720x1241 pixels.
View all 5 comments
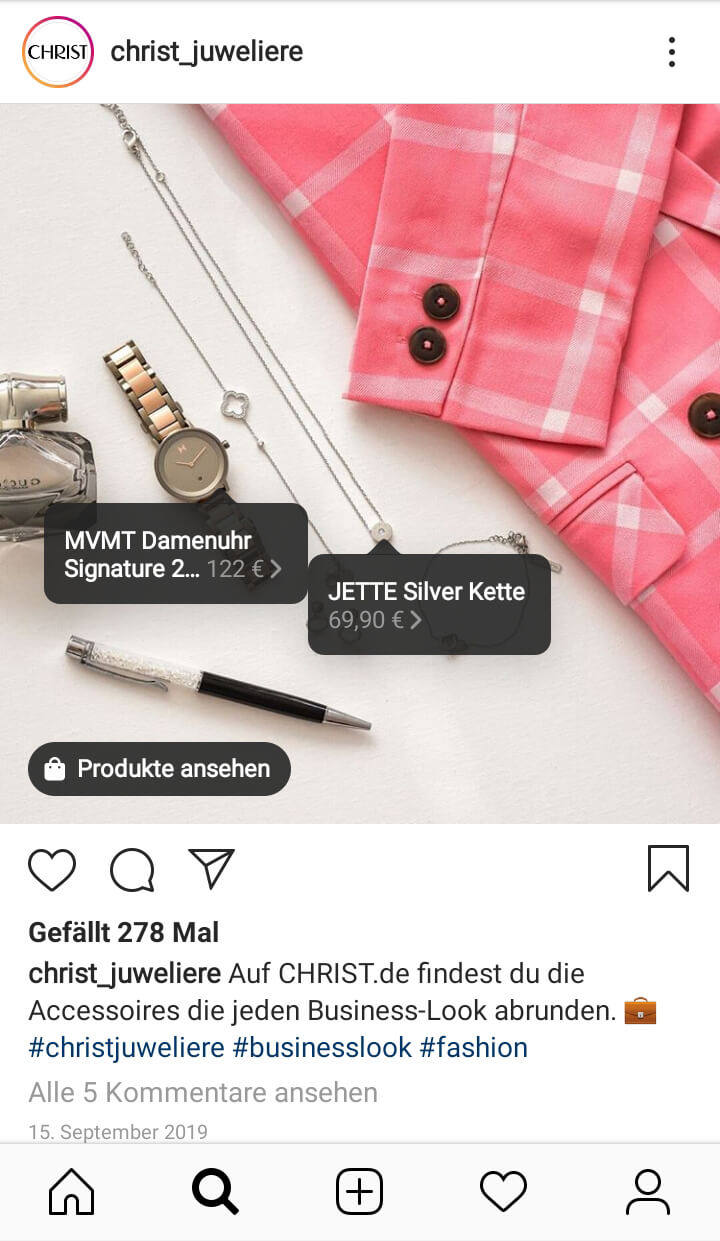point(203,1093)
